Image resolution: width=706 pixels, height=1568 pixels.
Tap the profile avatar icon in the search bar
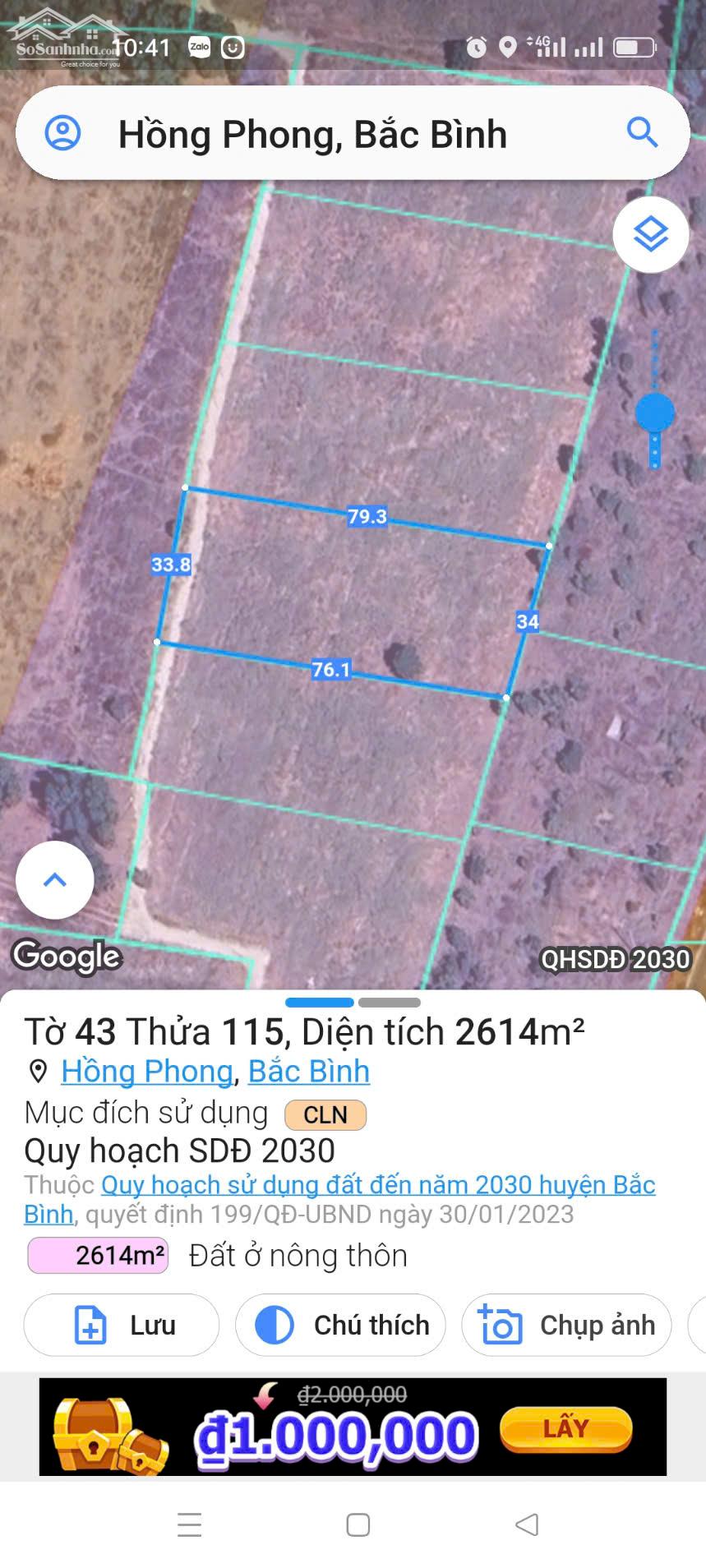point(63,133)
